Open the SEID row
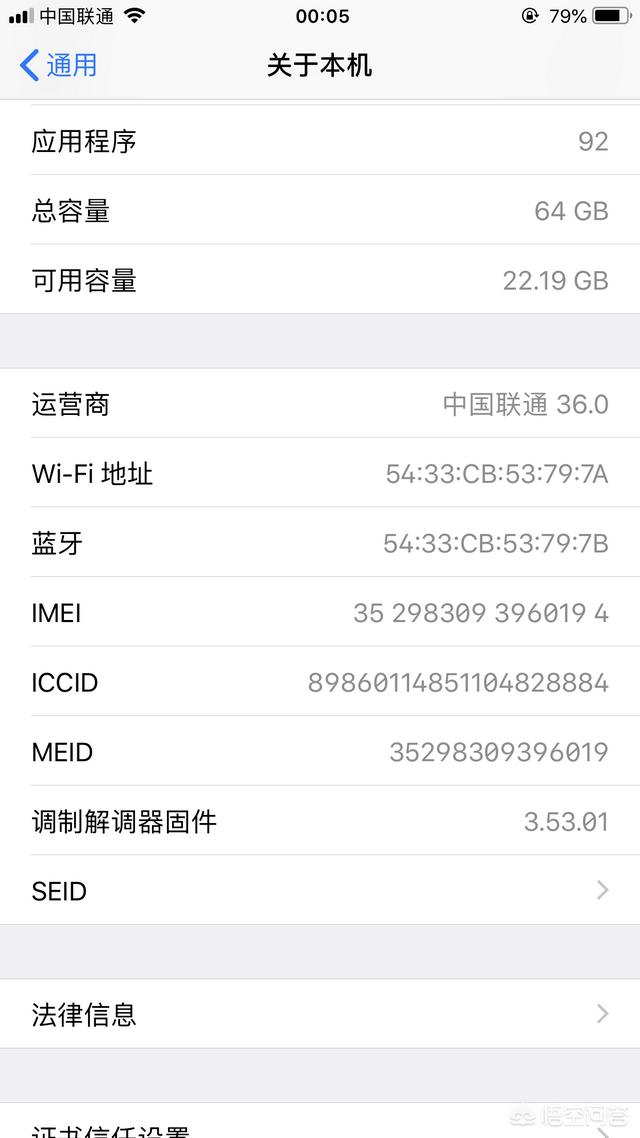 [x=320, y=890]
